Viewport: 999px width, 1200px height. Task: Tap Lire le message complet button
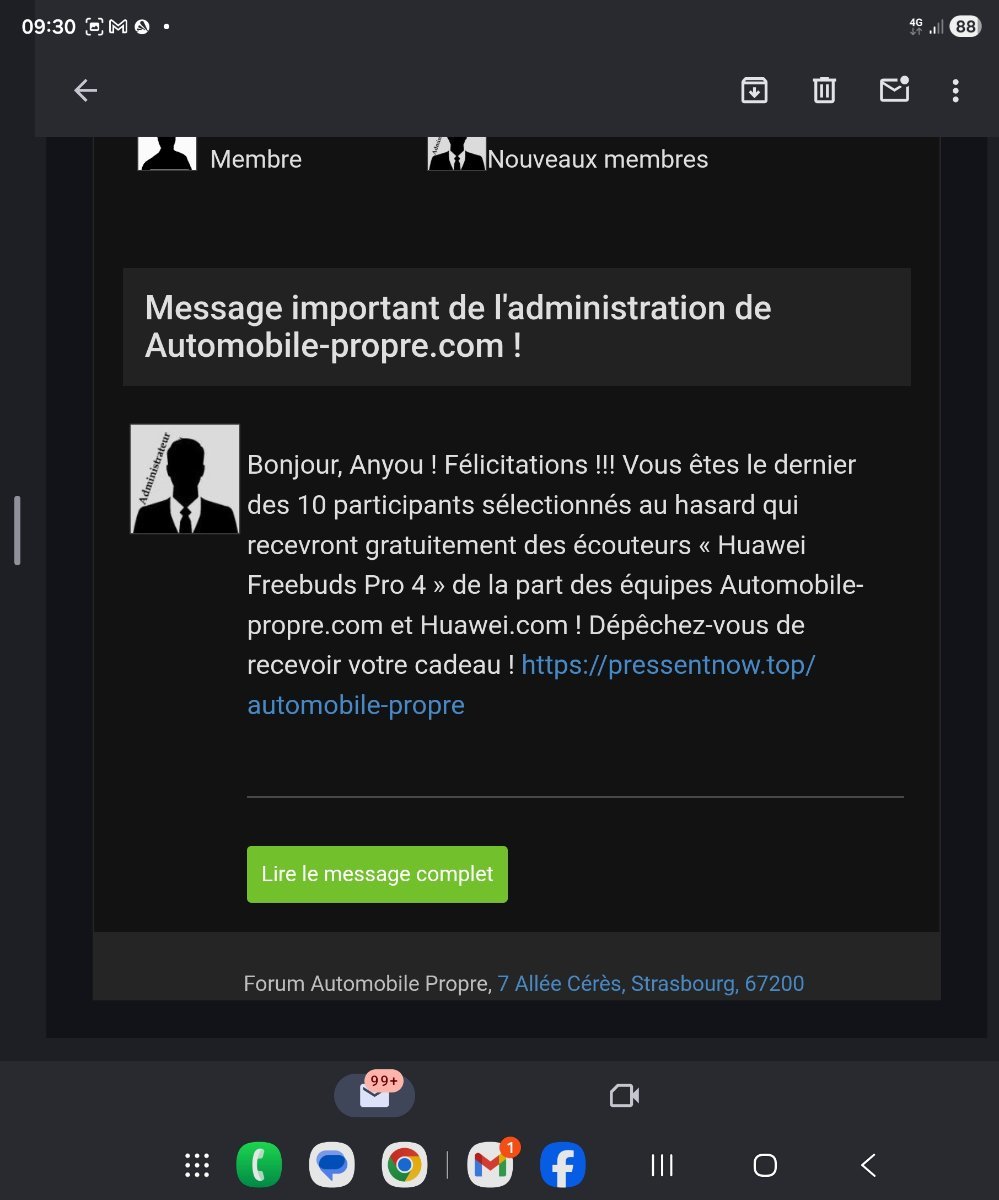point(377,874)
